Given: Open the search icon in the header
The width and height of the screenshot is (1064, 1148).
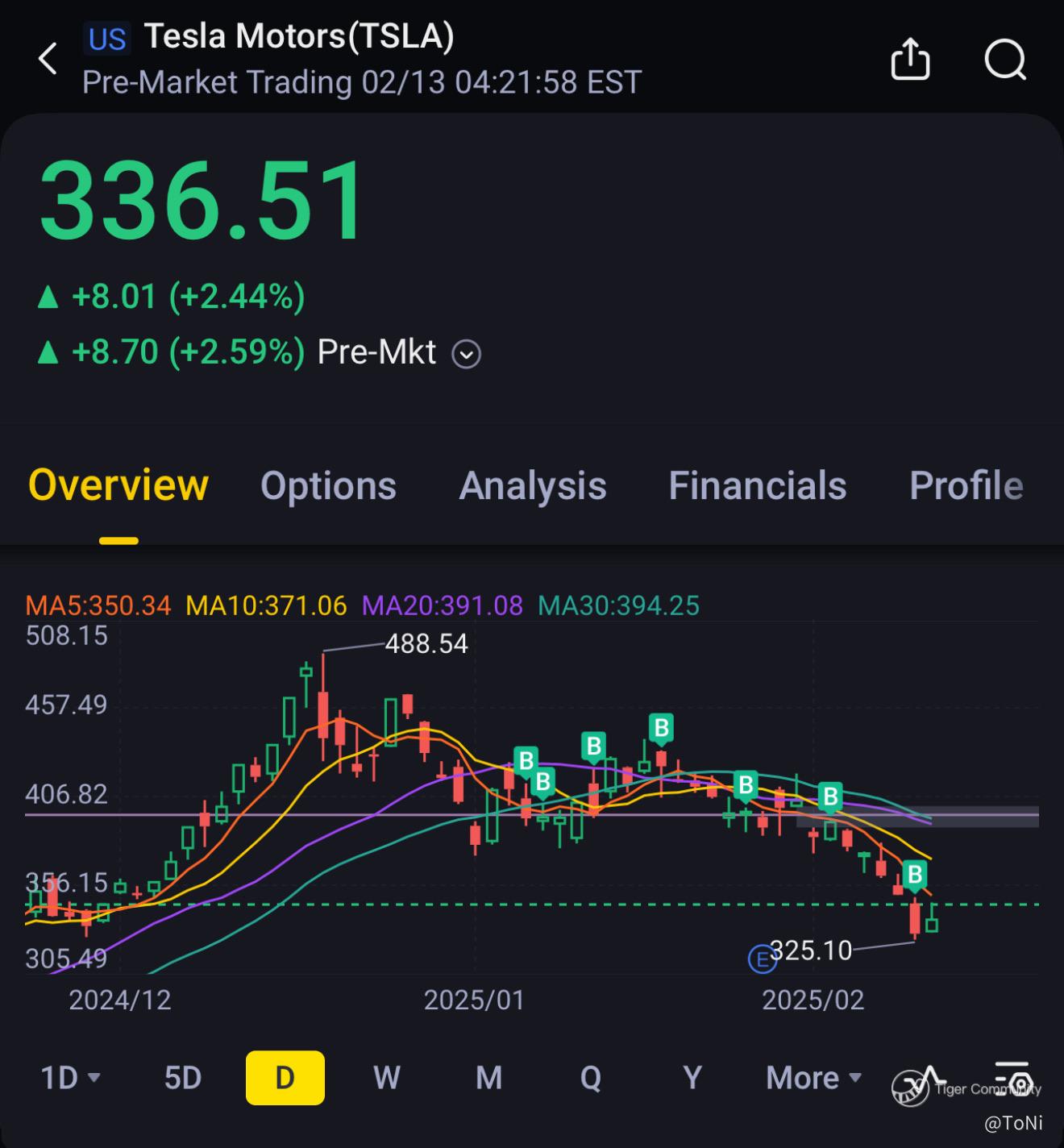Looking at the screenshot, I should [1004, 60].
